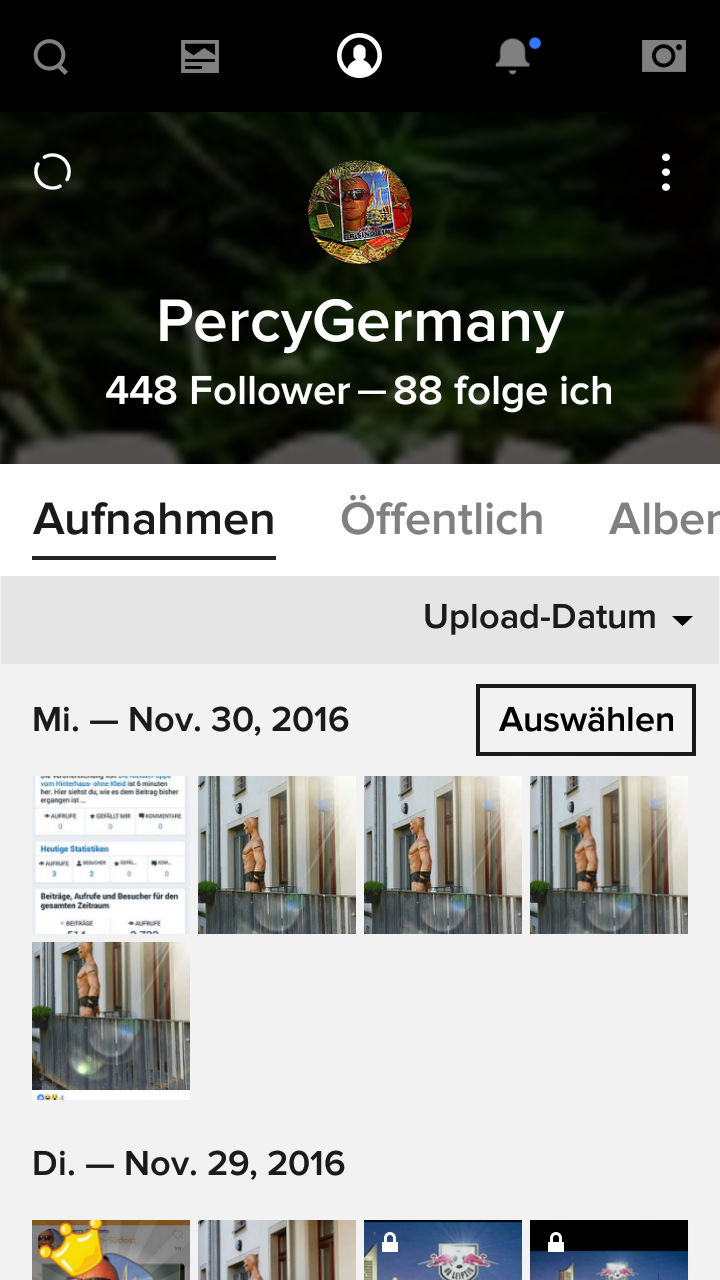Viewport: 720px width, 1280px height.
Task: View the 448 Follower list
Action: tap(228, 391)
